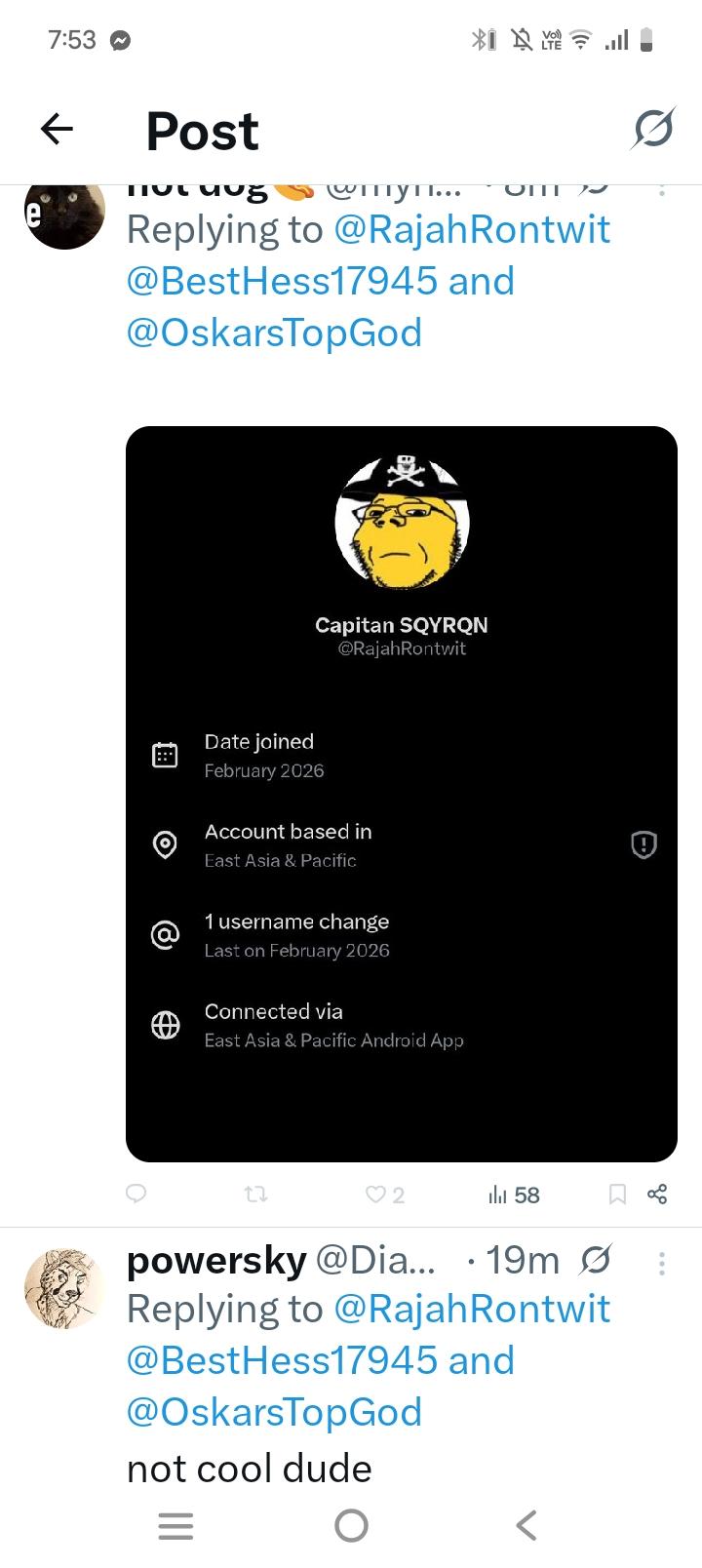Open @BestHess17945 link in powersky's reply

point(283,1360)
